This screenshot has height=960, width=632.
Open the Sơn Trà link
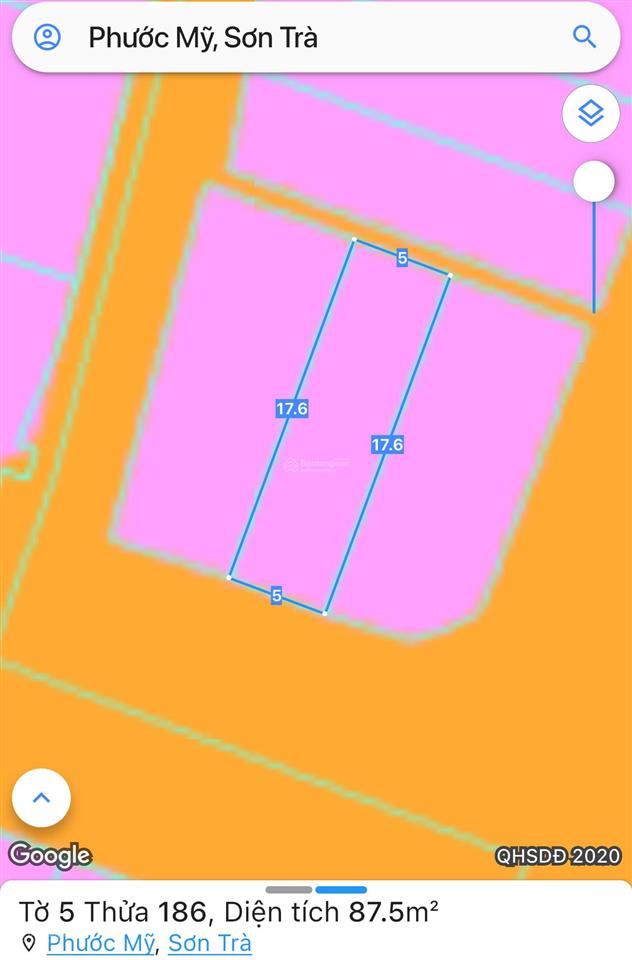tap(209, 943)
